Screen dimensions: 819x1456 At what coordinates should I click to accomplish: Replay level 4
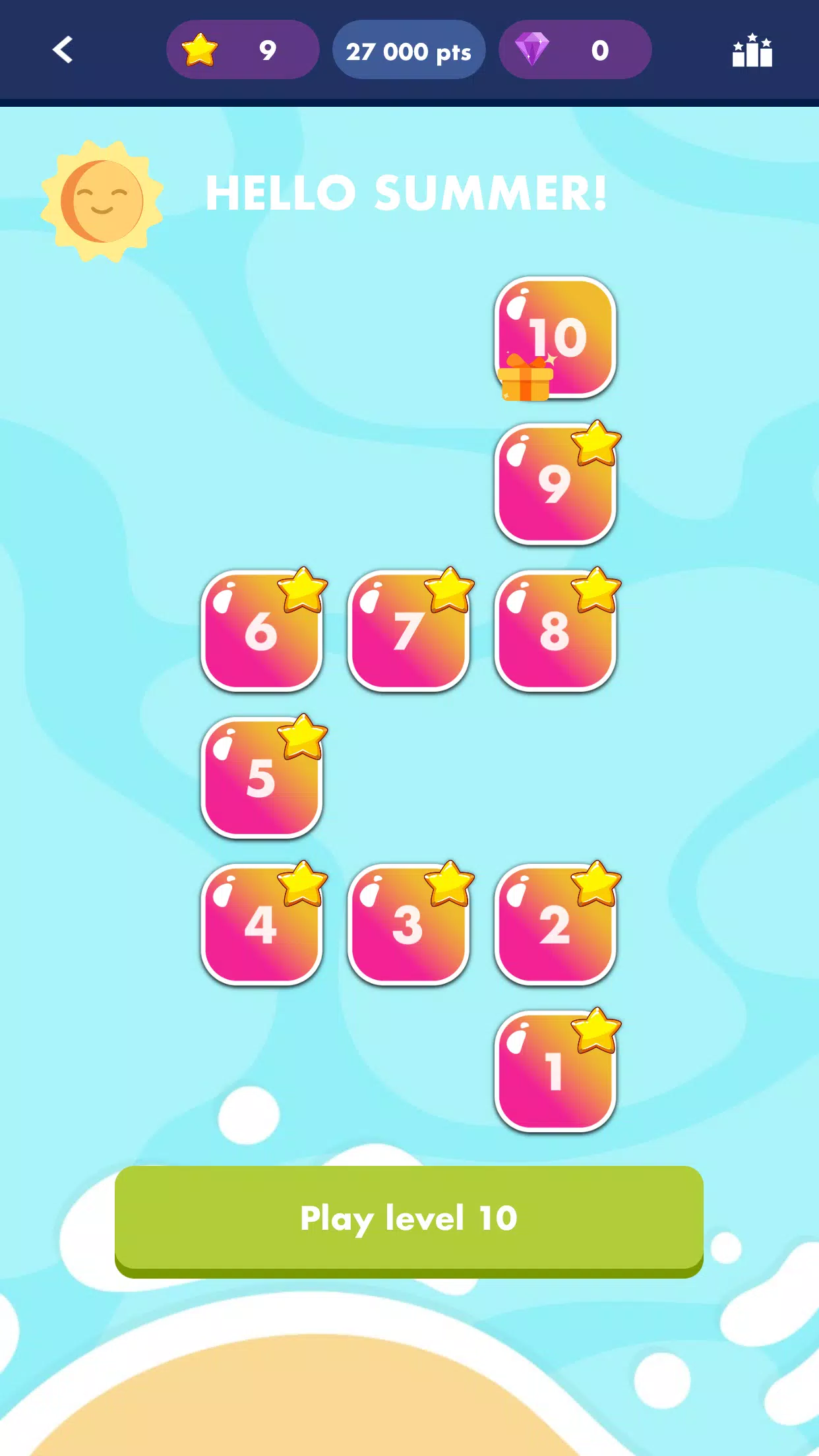coord(261,925)
